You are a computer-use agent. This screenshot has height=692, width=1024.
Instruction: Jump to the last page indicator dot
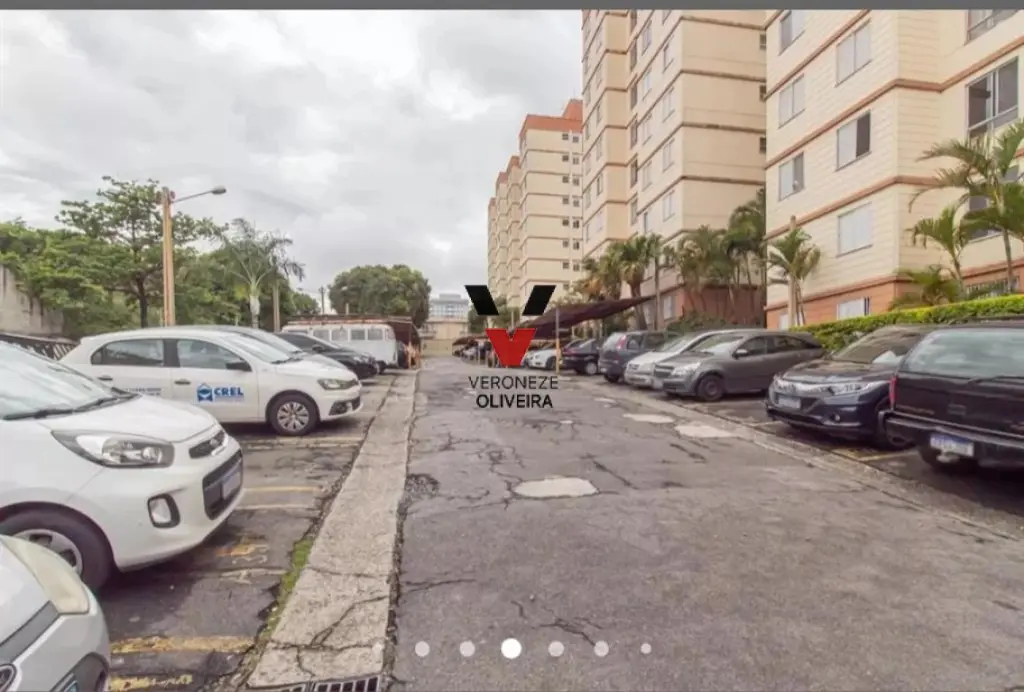click(645, 649)
